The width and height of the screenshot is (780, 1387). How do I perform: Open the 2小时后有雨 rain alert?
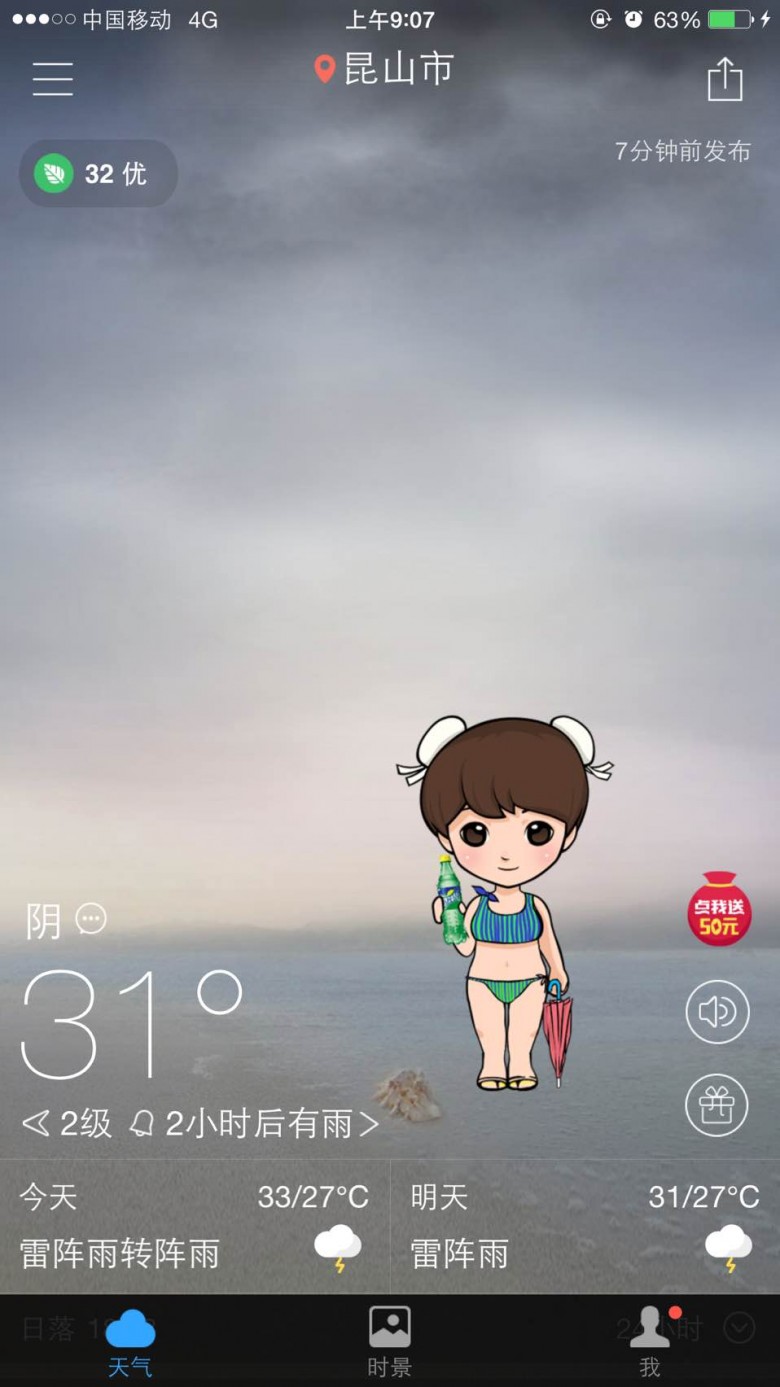pyautogui.click(x=255, y=1124)
